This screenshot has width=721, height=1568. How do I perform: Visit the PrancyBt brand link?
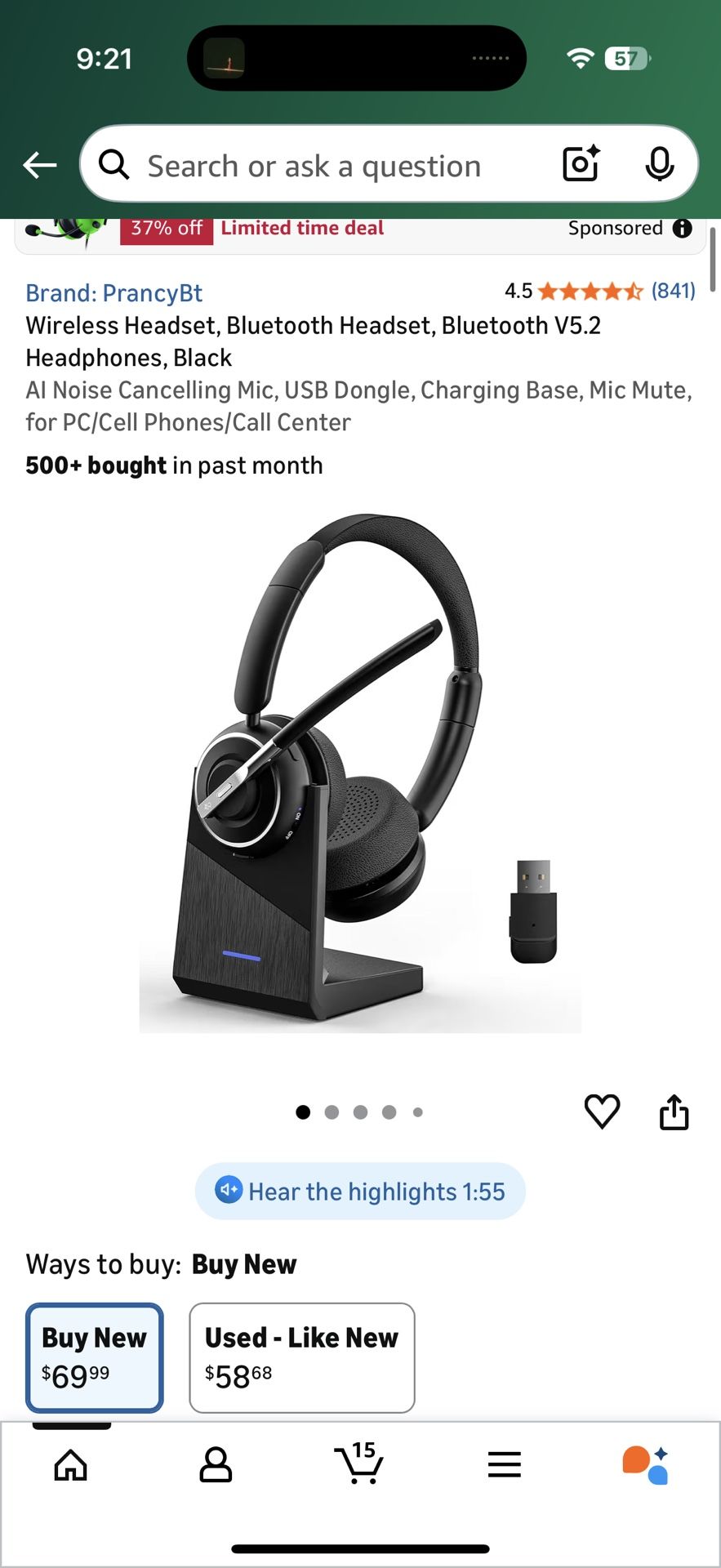pos(113,293)
